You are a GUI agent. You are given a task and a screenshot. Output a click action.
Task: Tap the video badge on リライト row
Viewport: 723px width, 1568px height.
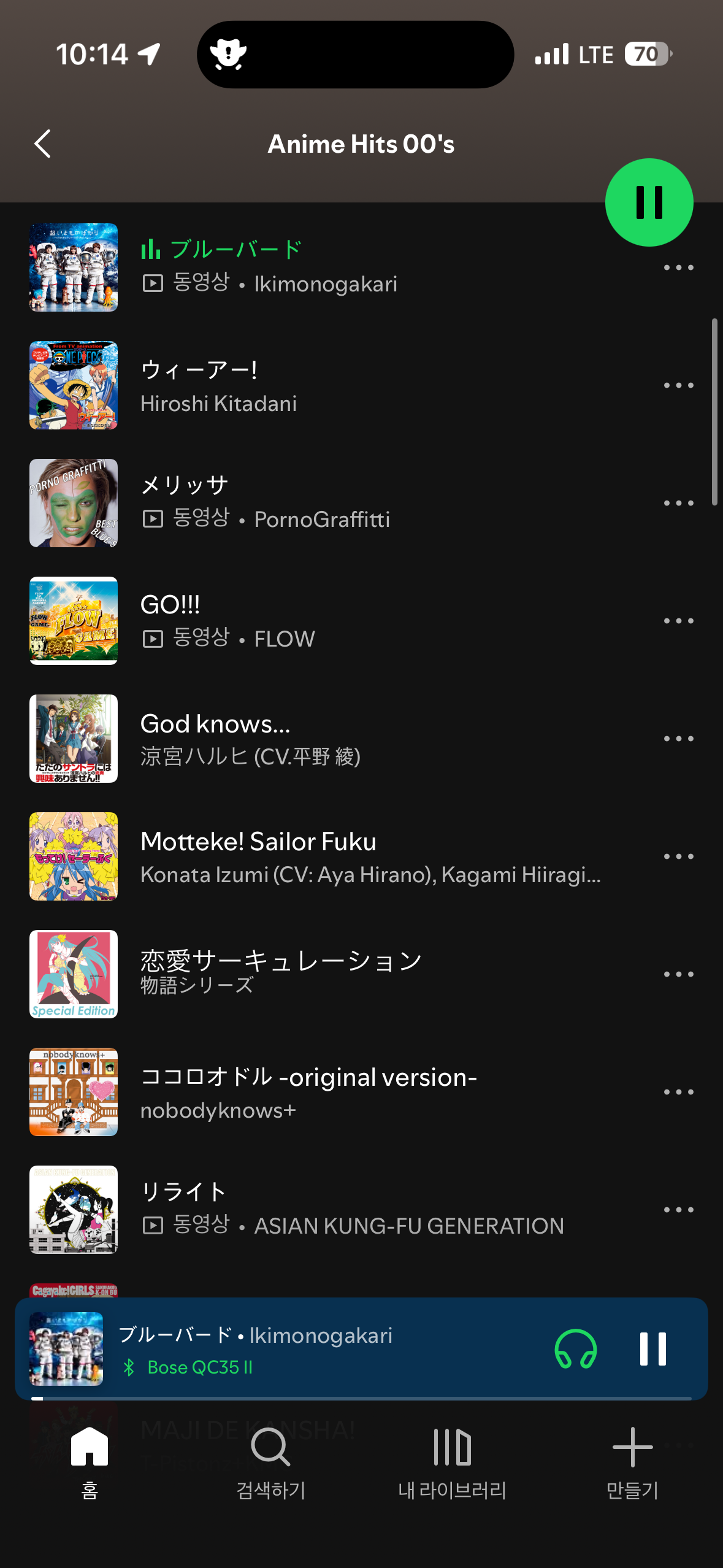(154, 1226)
